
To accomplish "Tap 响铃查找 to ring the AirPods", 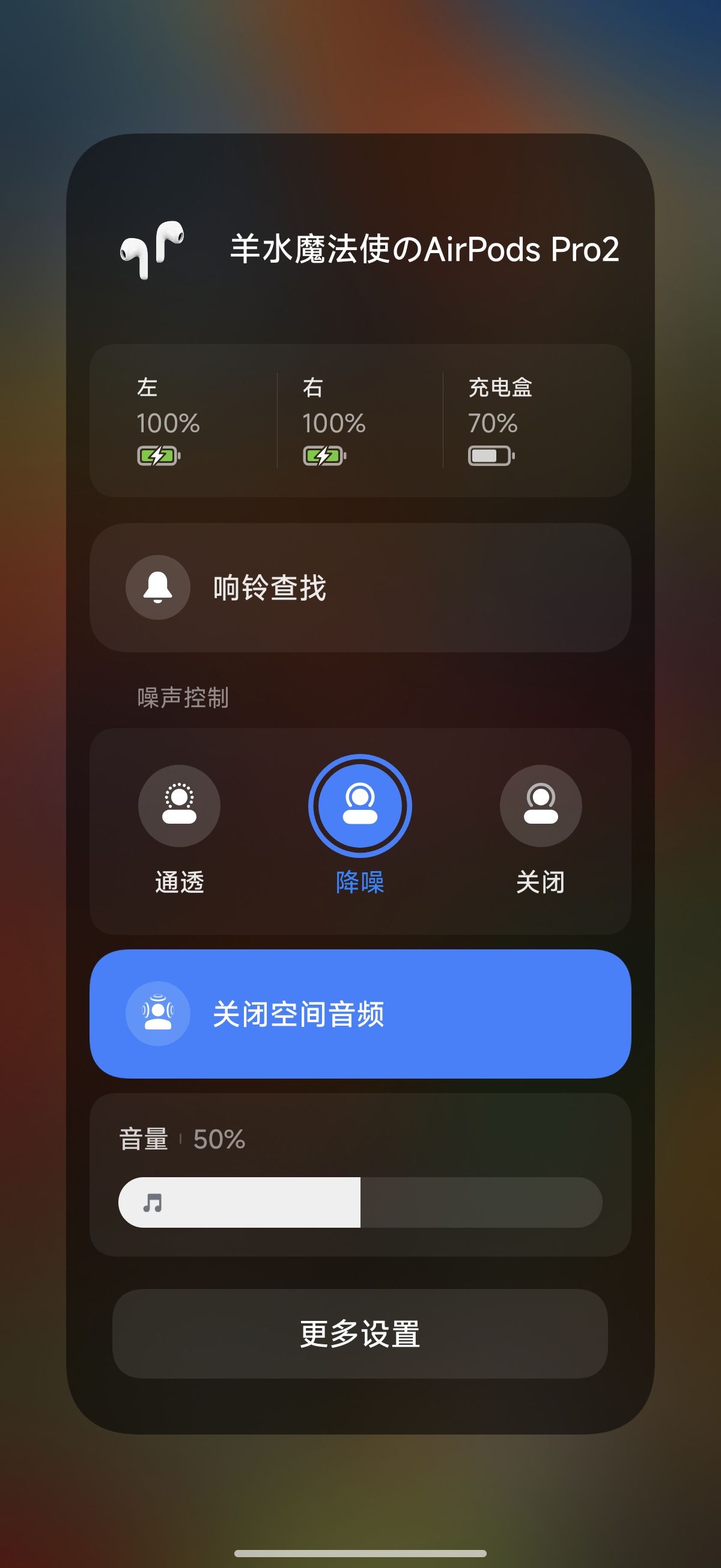I will pos(359,587).
